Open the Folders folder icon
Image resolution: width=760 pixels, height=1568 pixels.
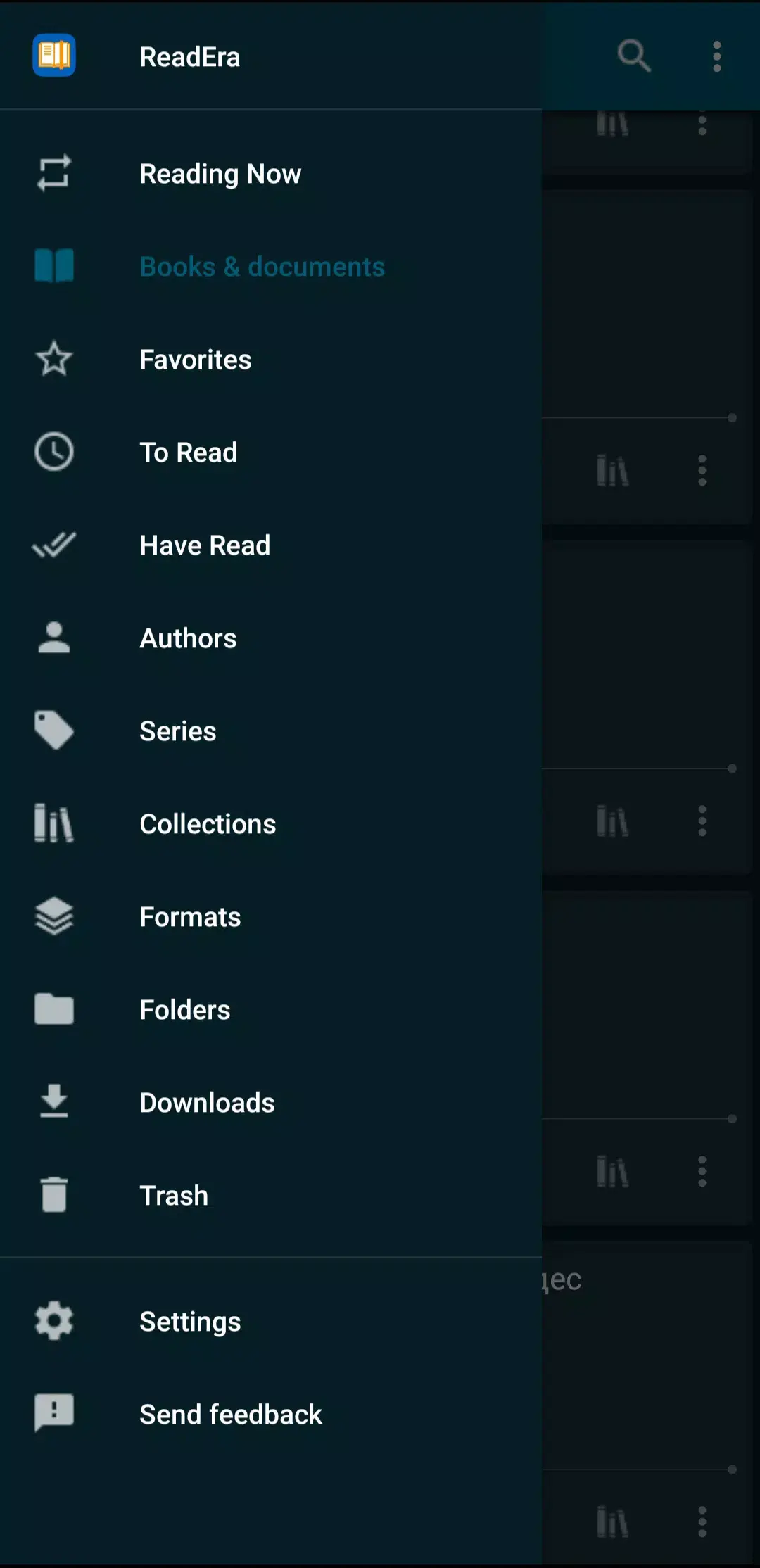tap(53, 1009)
